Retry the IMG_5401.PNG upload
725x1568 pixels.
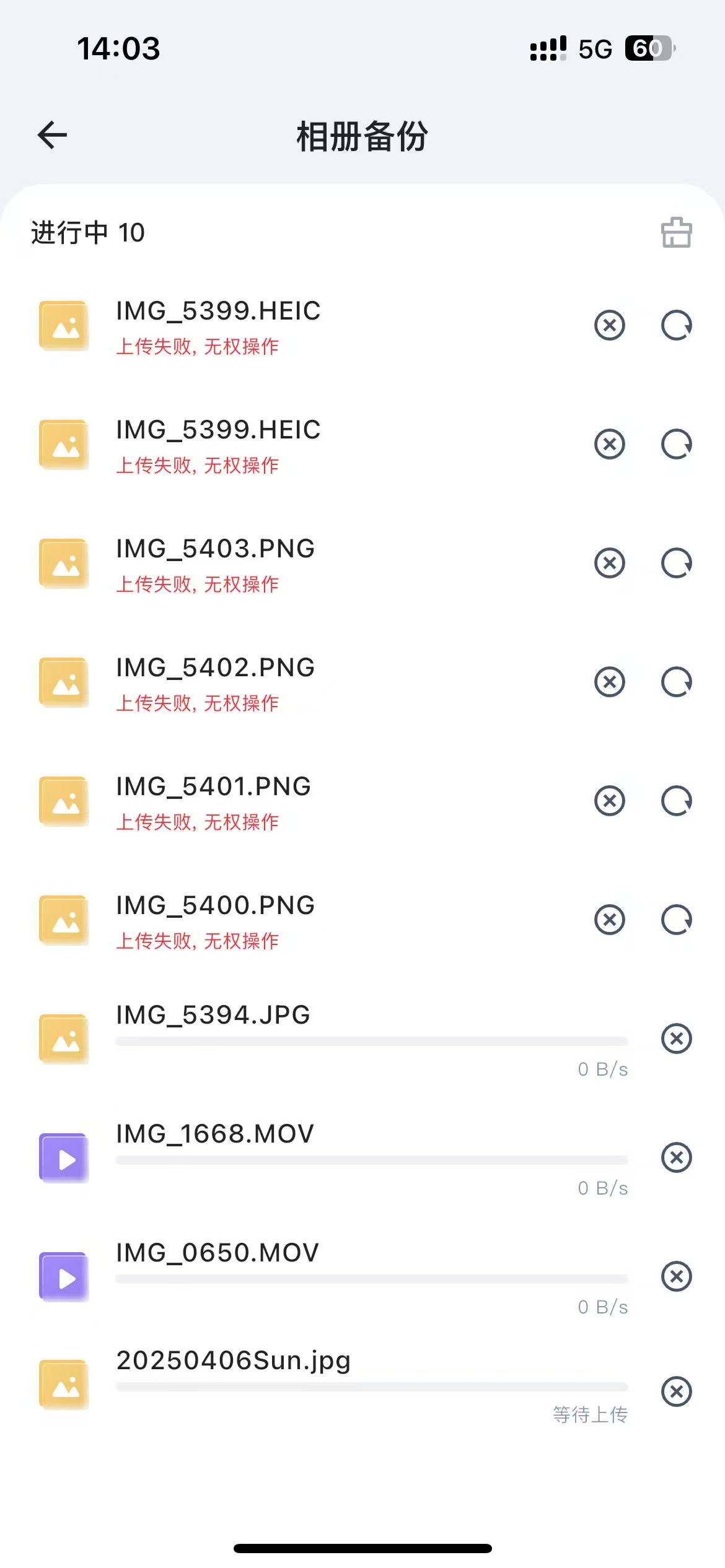tap(676, 801)
